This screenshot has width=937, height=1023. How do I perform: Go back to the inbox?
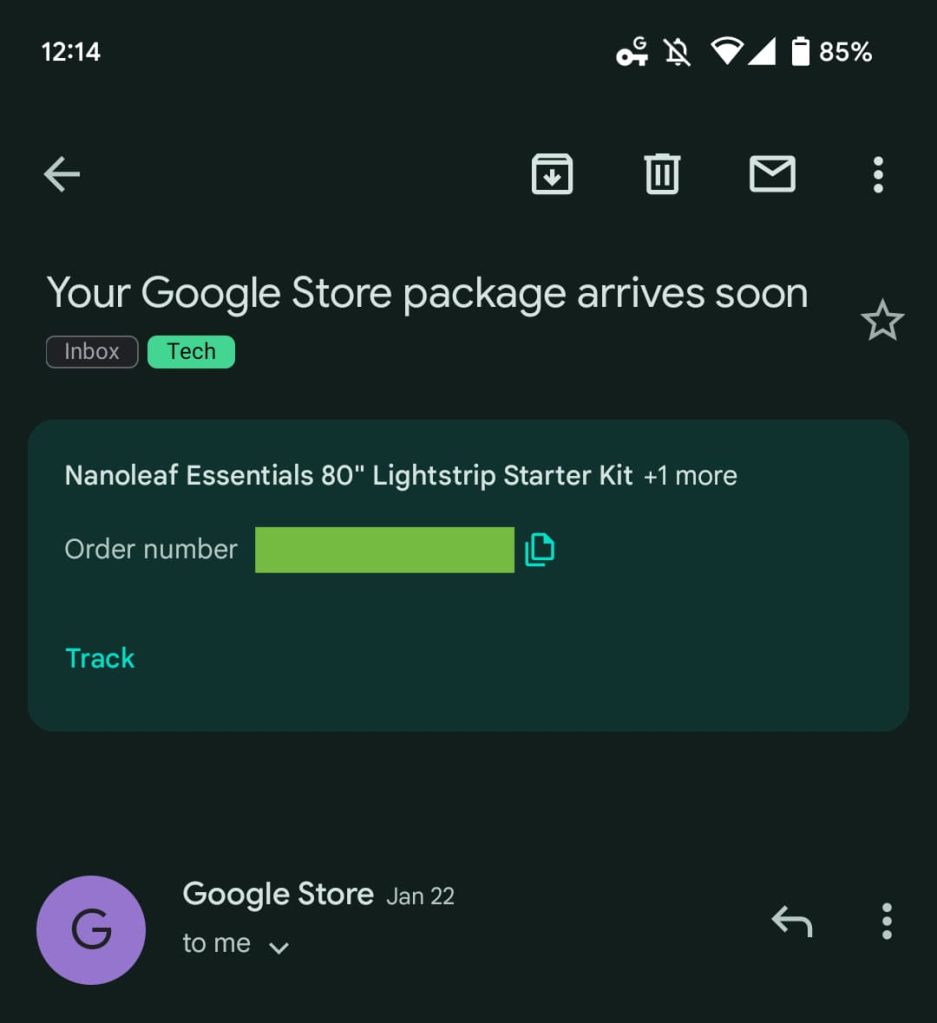(x=62, y=175)
